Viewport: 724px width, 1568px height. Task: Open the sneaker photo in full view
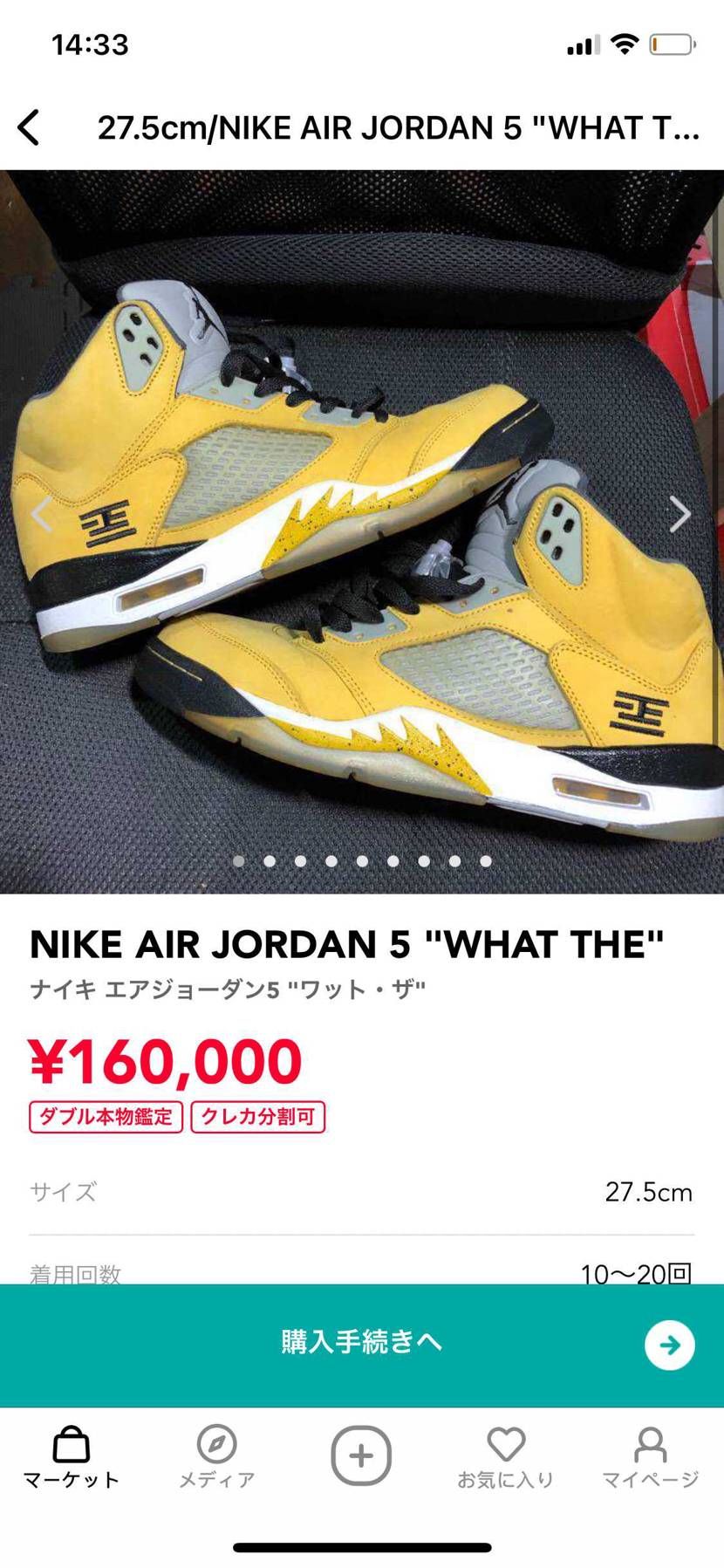(362, 531)
